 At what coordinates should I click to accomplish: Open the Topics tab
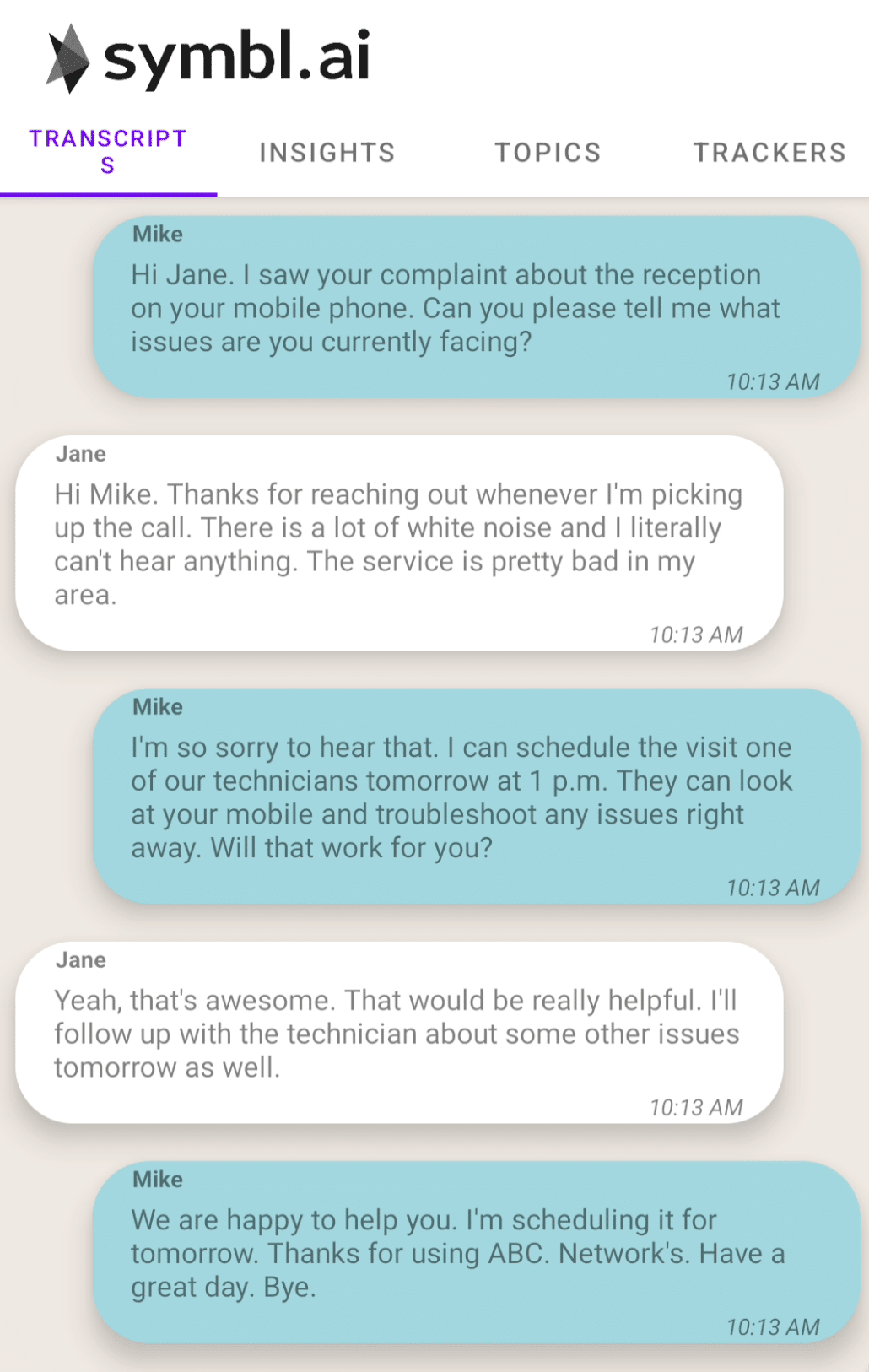(548, 153)
